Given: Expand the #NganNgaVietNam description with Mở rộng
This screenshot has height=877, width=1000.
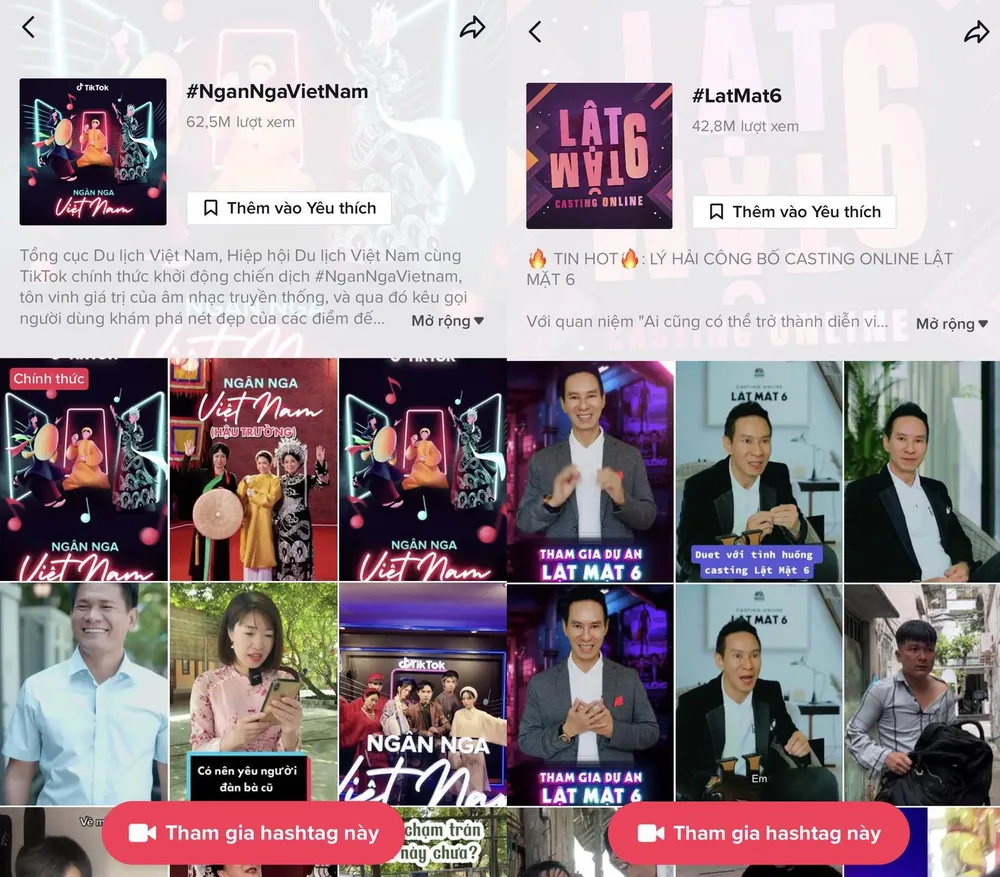Looking at the screenshot, I should pyautogui.click(x=447, y=321).
